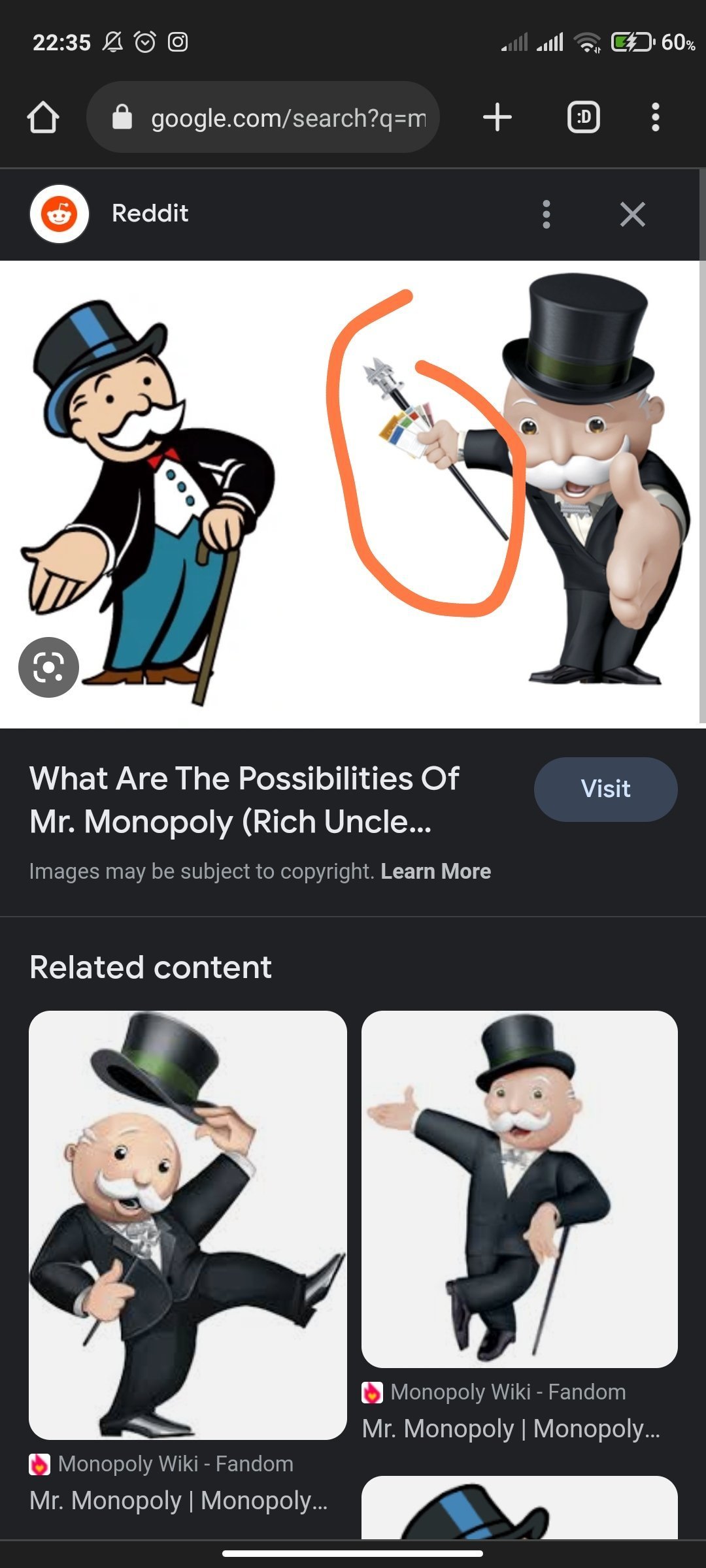Open related image of Mr. Monopoly leaning on his cane
This screenshot has height=1568, width=706.
(x=519, y=1189)
